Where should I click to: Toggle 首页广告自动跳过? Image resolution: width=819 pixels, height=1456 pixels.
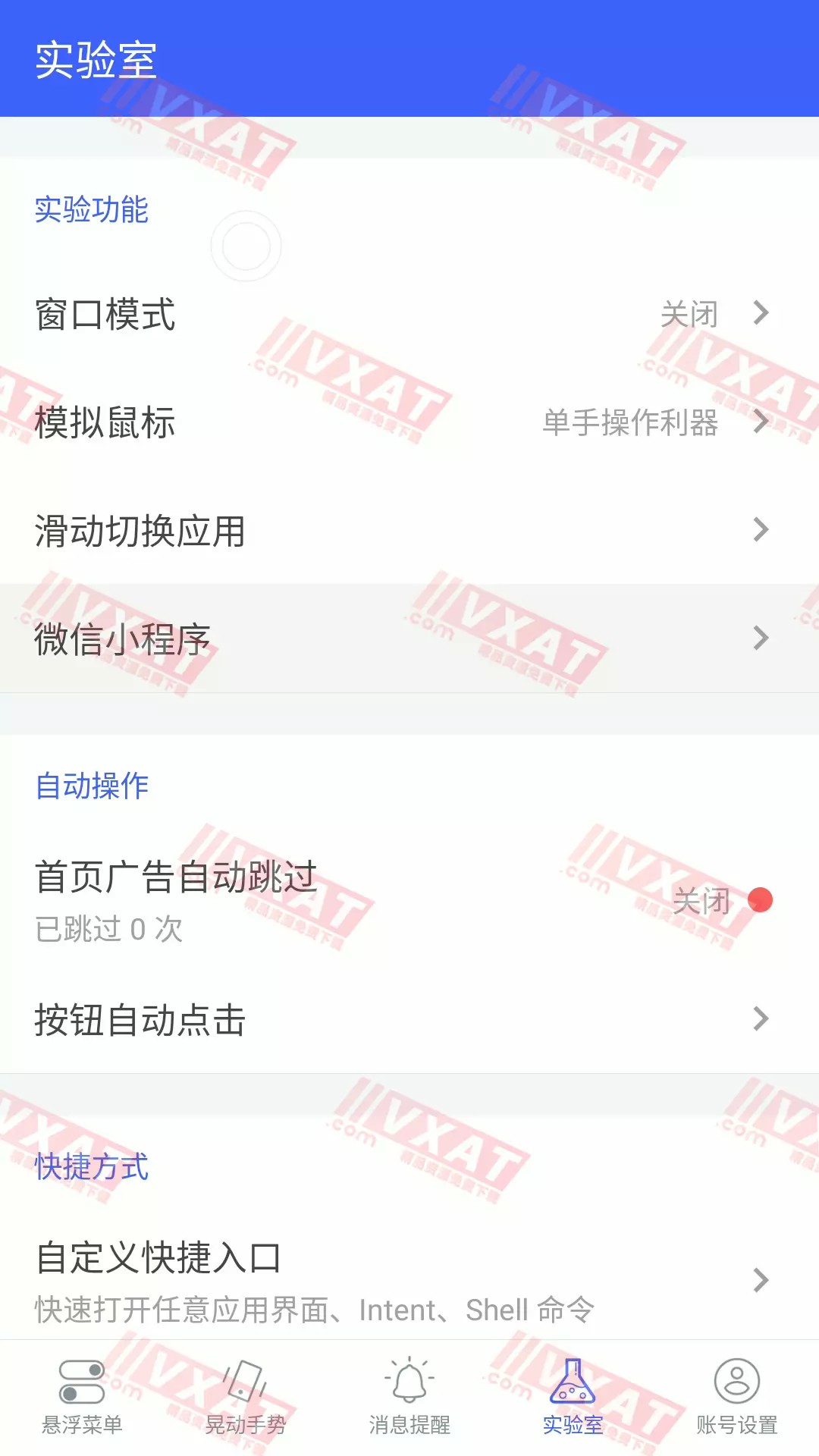(758, 901)
